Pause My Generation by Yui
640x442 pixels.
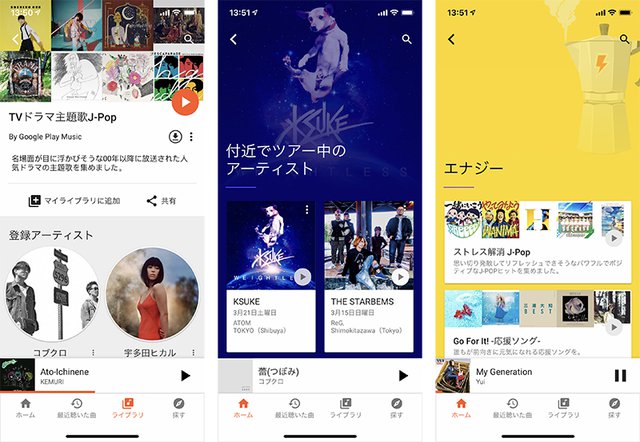coord(620,375)
